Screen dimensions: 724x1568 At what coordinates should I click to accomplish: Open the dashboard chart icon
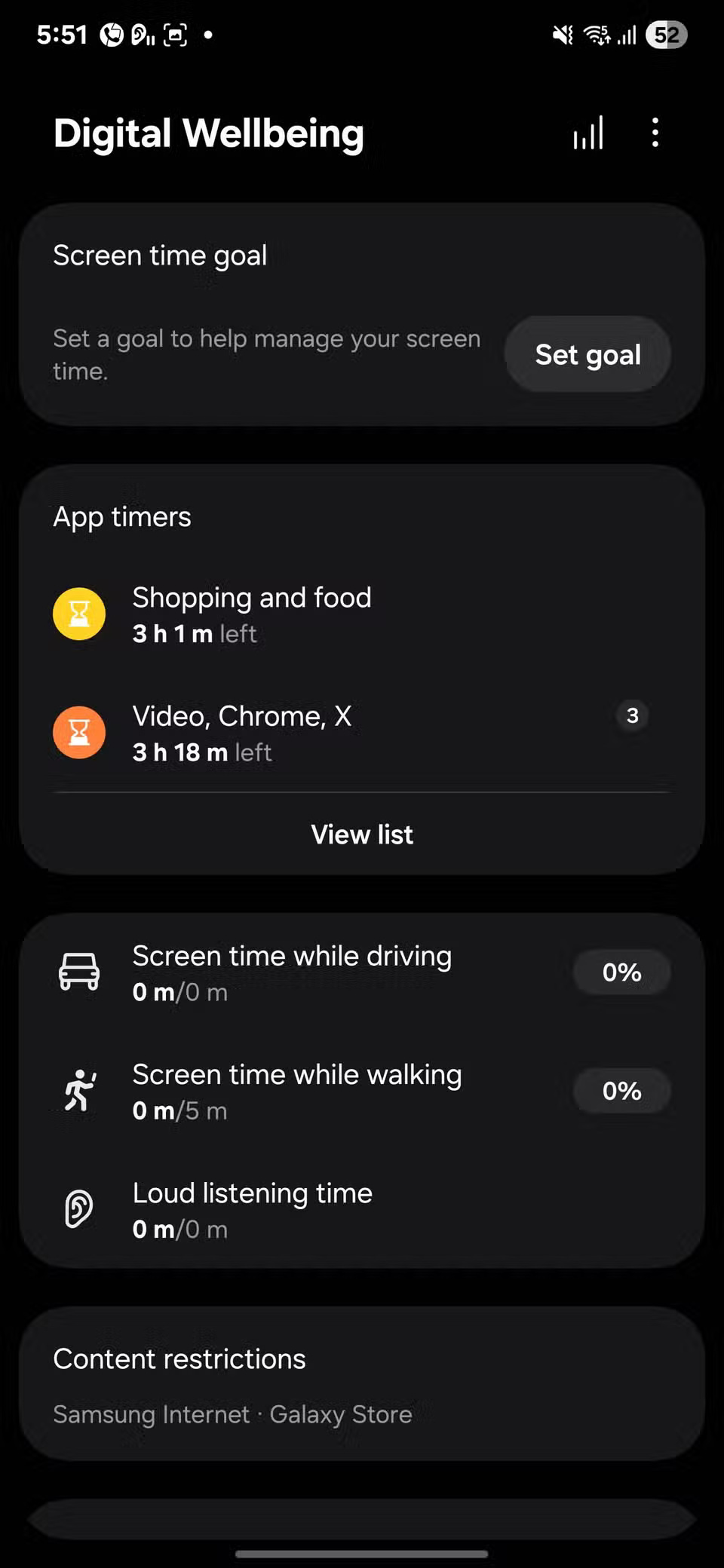coord(589,133)
